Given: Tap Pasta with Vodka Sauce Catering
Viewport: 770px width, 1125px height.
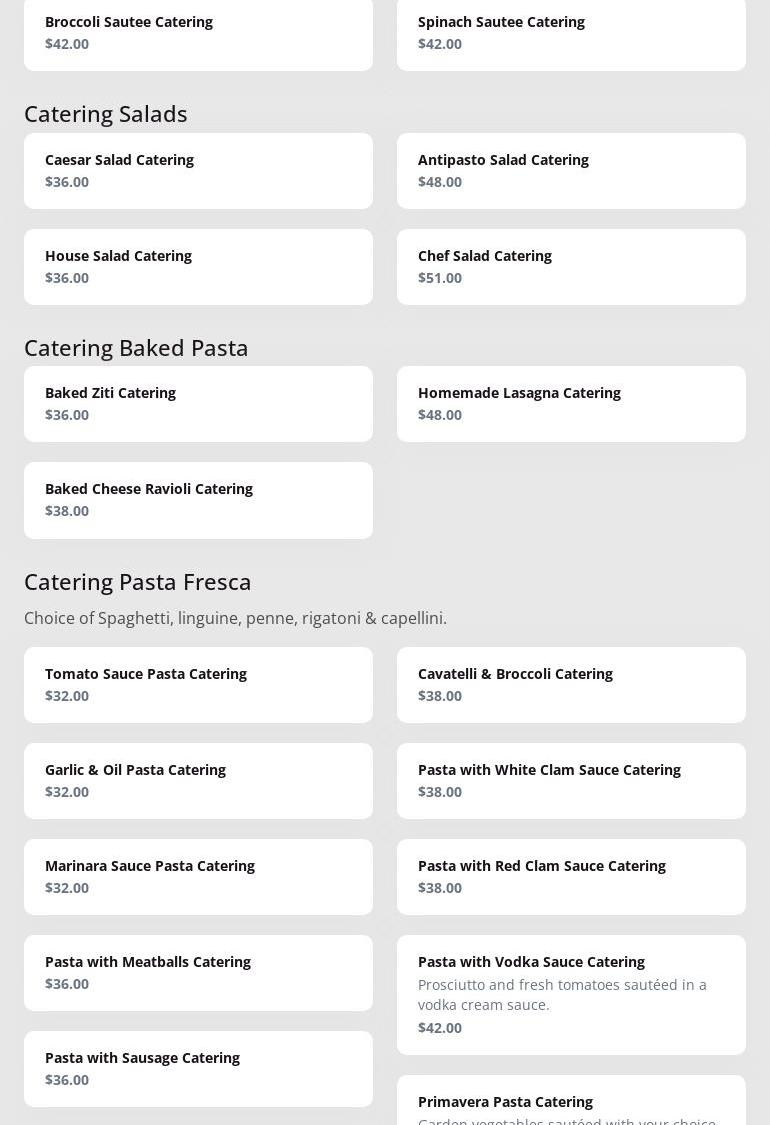Looking at the screenshot, I should tap(571, 994).
